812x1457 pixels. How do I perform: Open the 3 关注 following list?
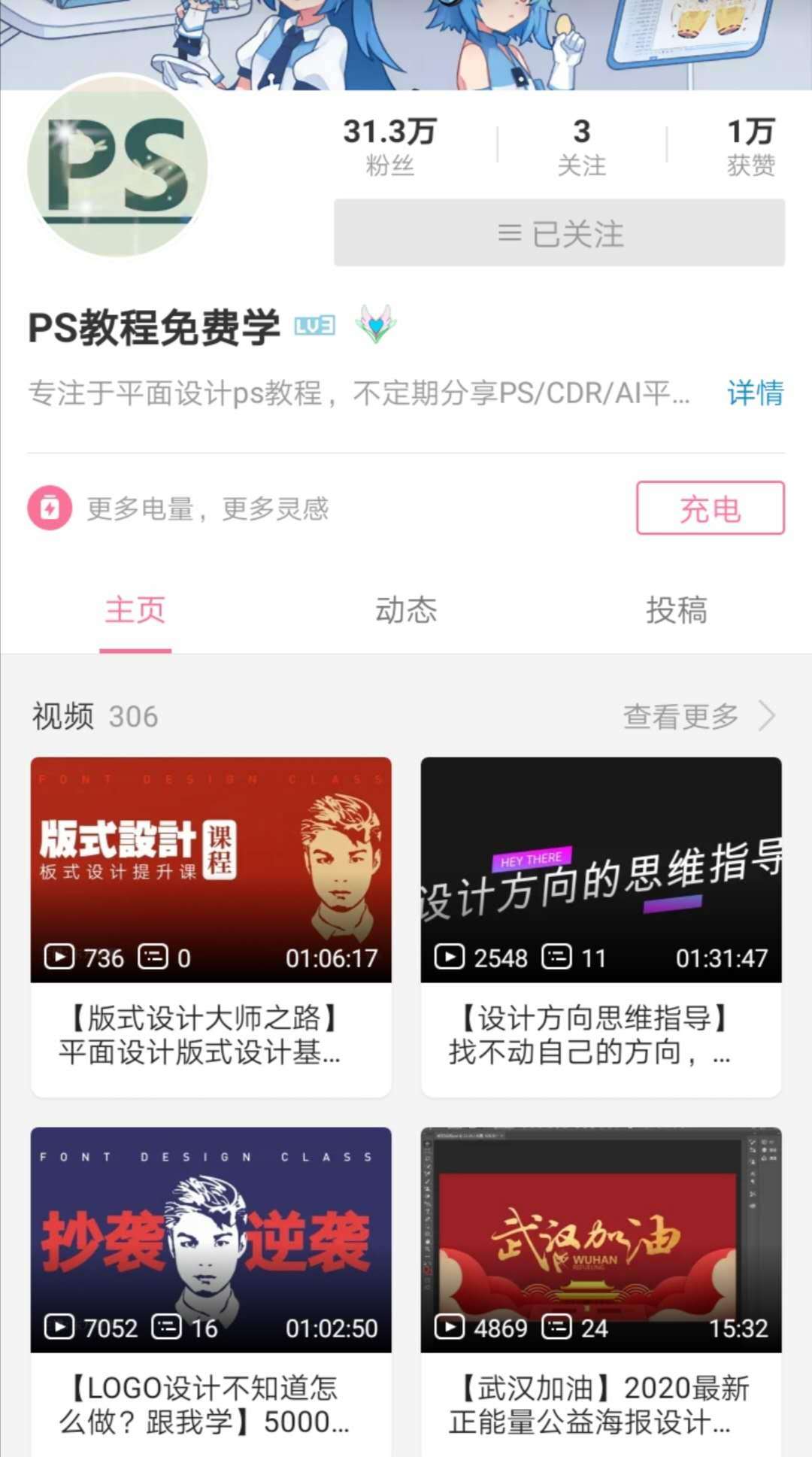(x=581, y=147)
